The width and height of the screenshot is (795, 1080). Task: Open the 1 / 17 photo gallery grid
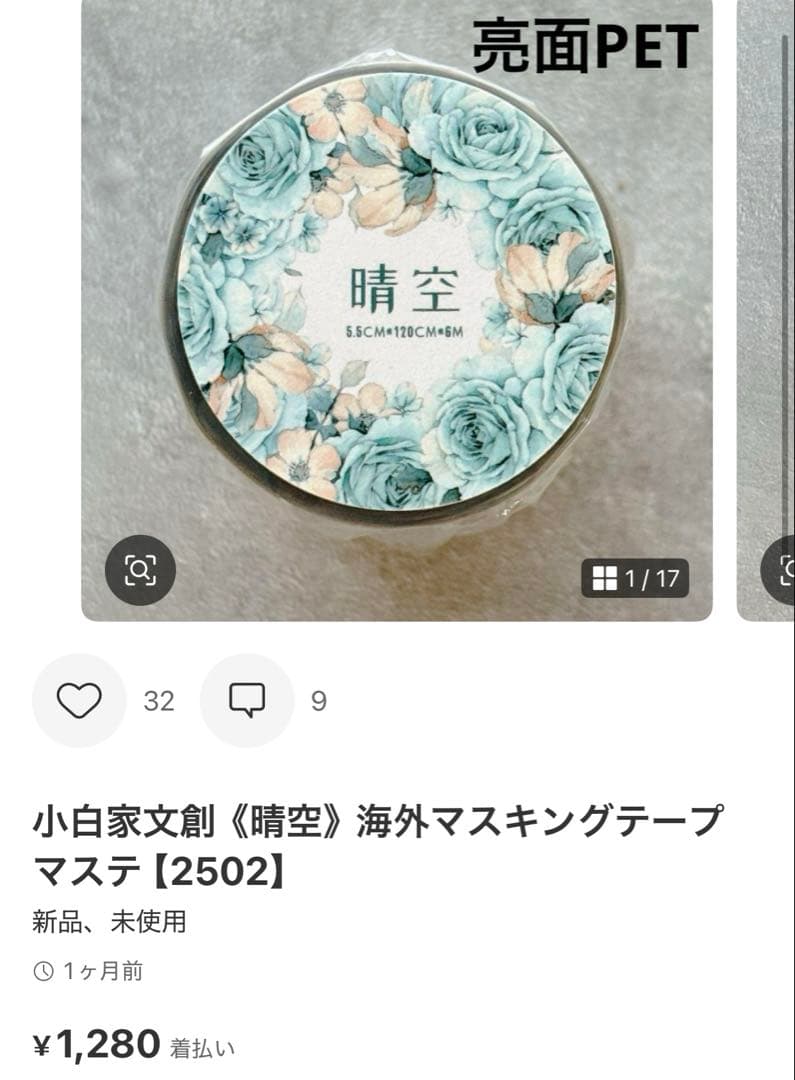635,578
